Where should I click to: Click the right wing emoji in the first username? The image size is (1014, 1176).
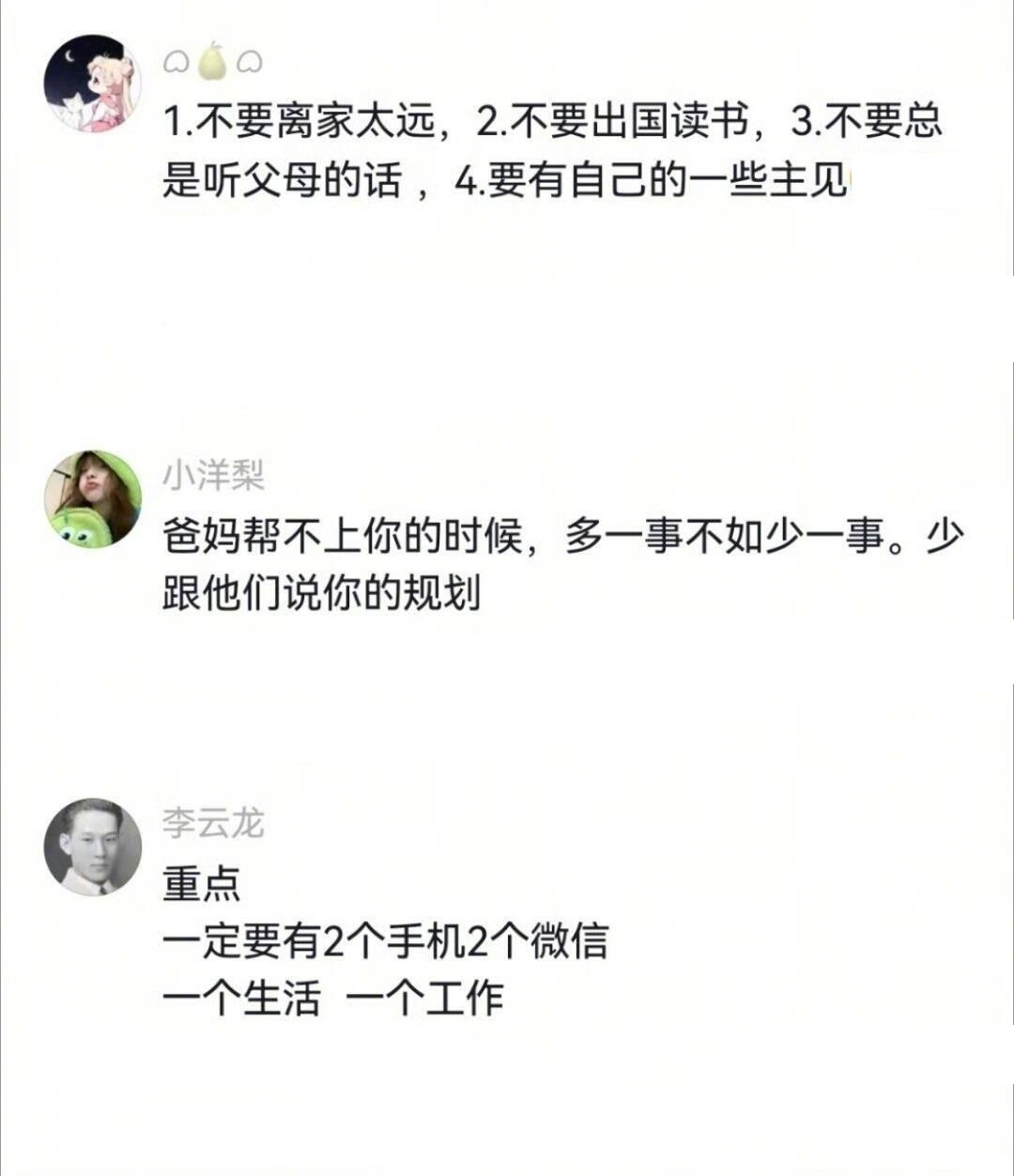(249, 59)
